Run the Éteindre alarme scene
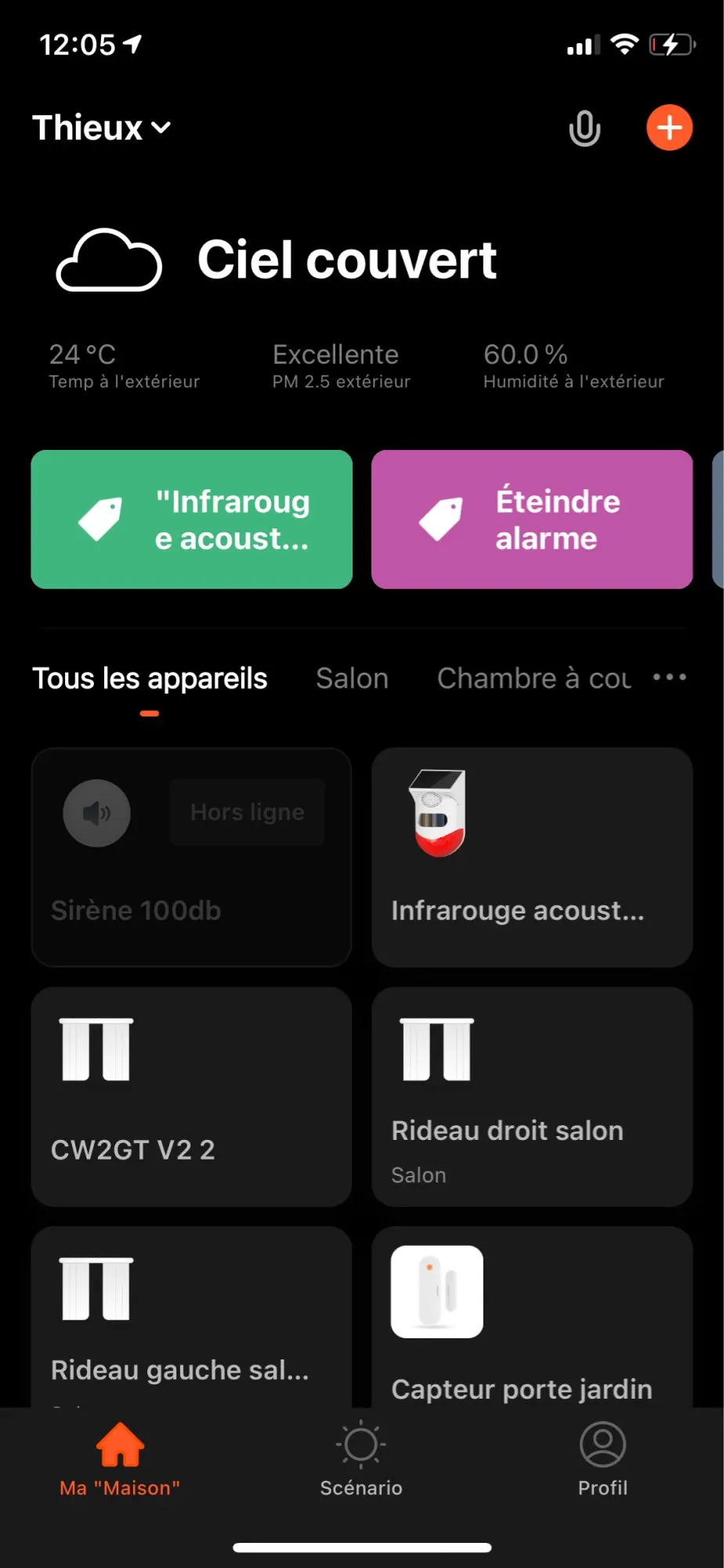724x1568 pixels. click(532, 519)
